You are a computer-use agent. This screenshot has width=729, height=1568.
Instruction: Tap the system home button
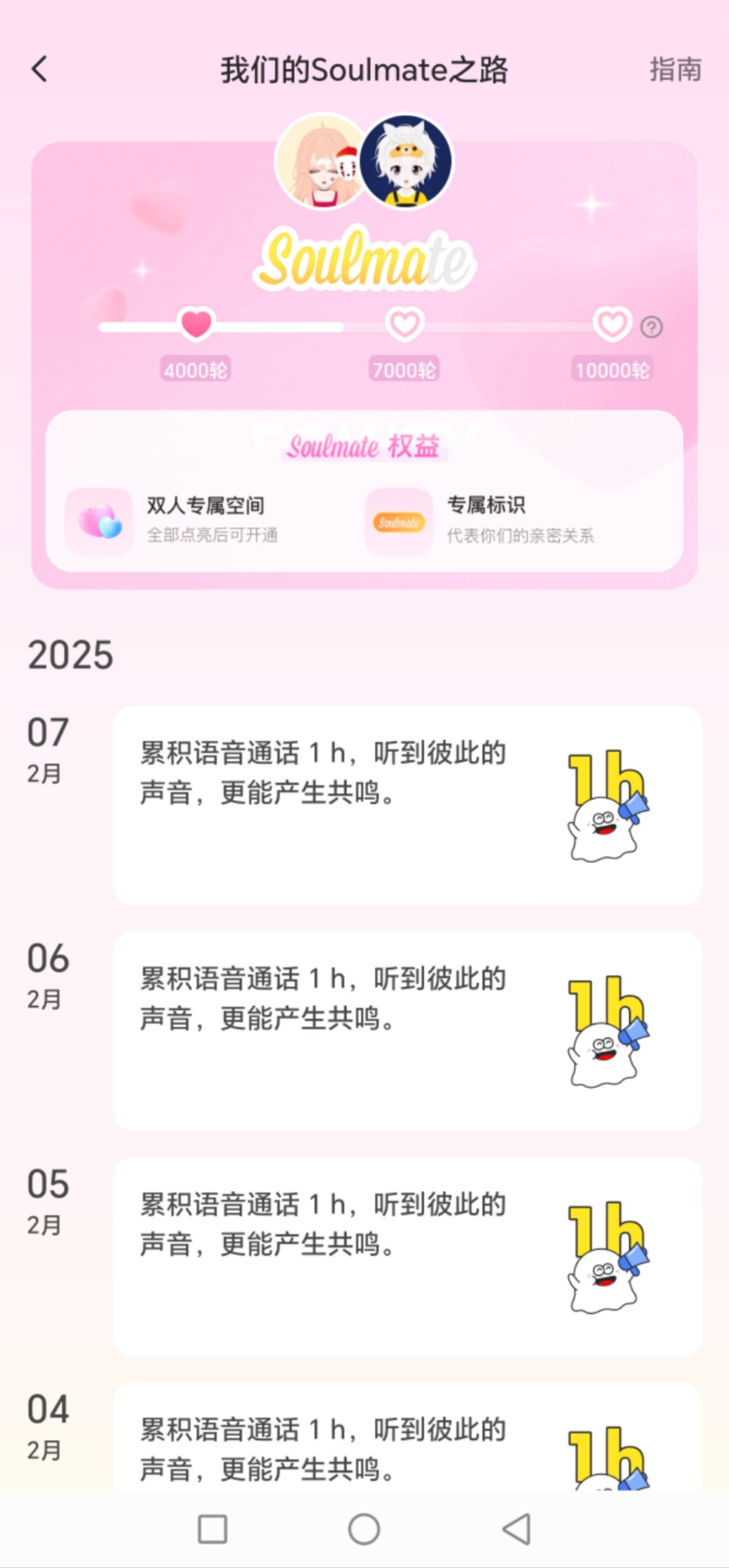(364, 1529)
